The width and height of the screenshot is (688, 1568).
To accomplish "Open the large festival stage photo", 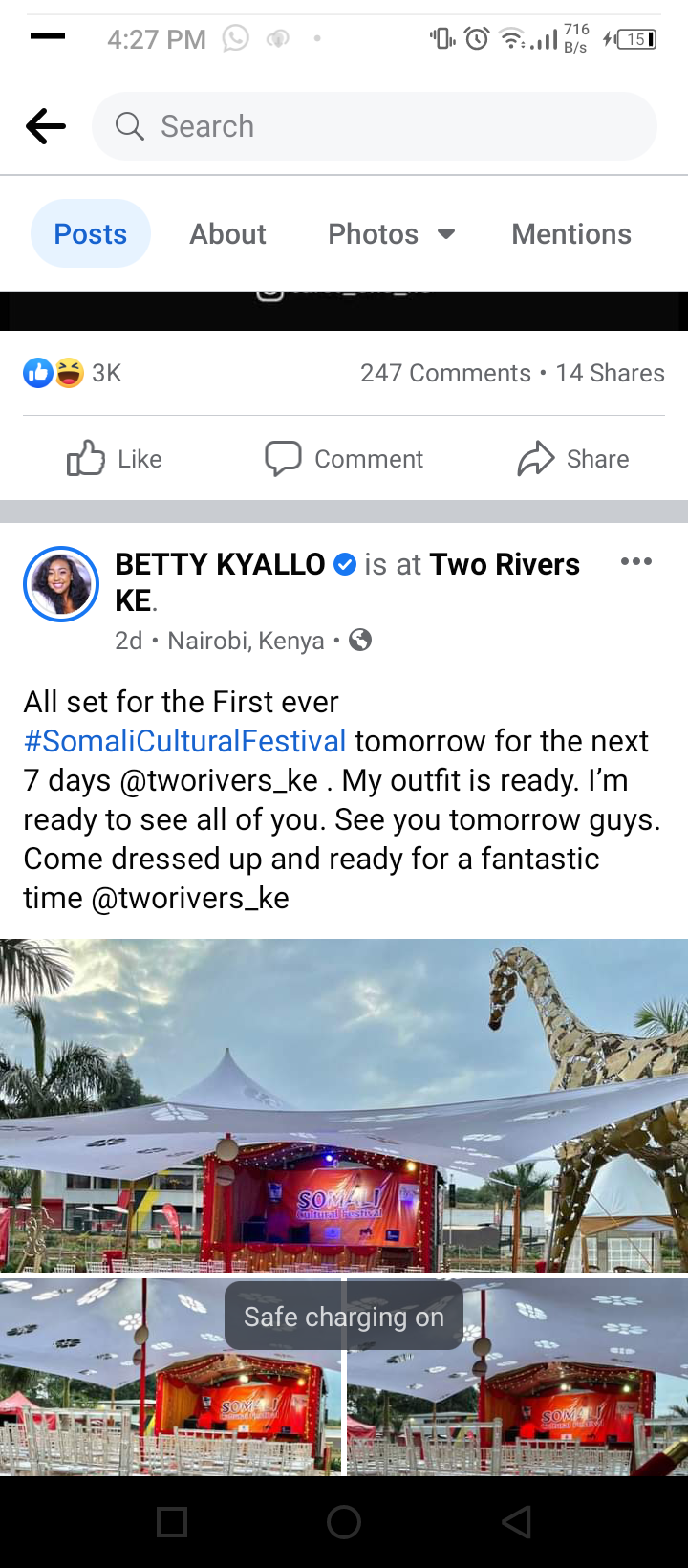I will tap(344, 1105).
